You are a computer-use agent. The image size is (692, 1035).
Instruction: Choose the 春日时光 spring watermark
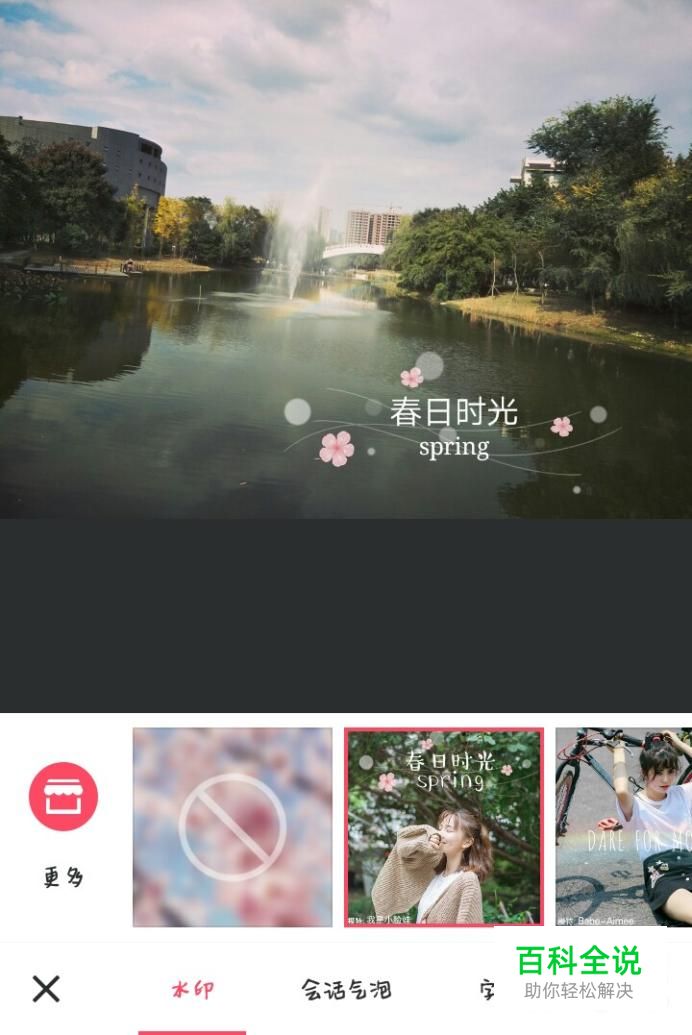(x=444, y=827)
